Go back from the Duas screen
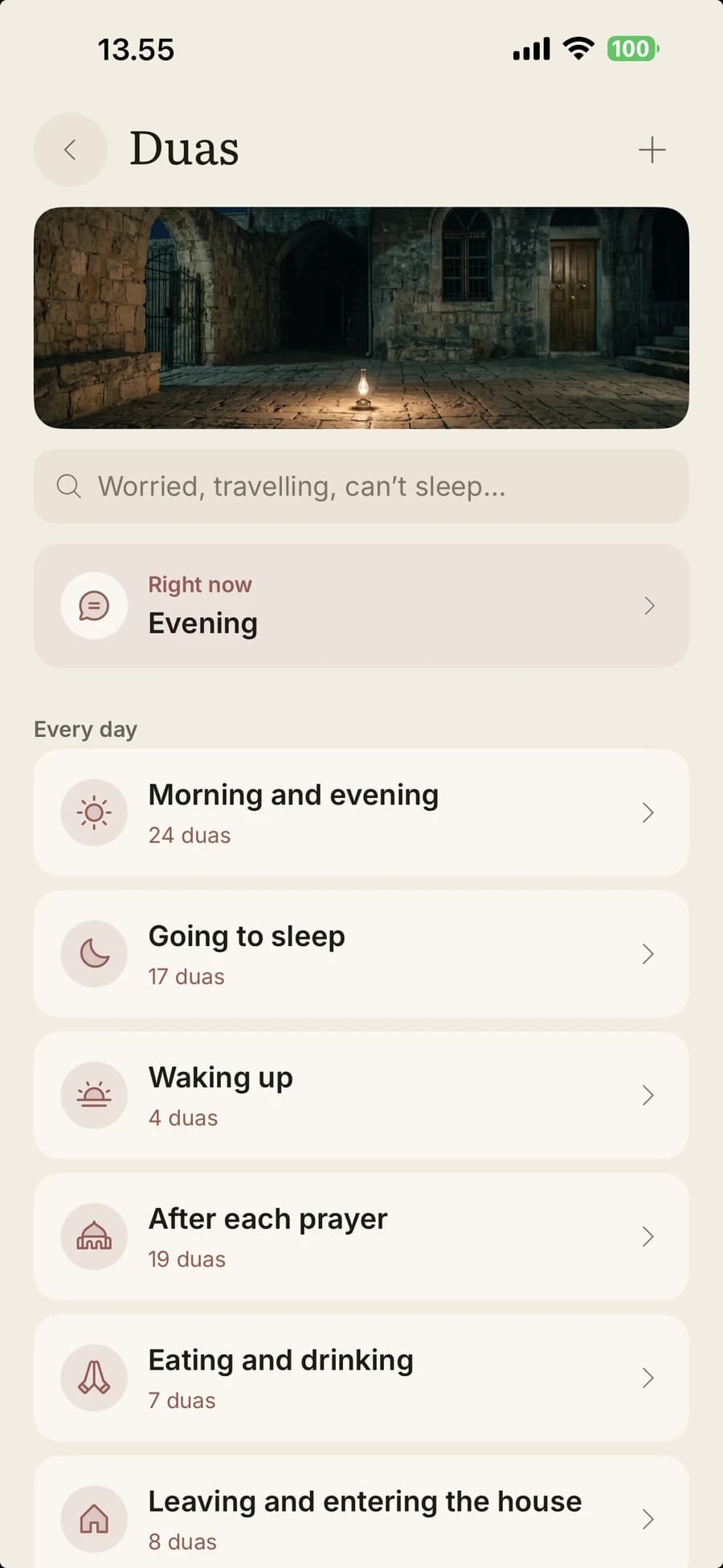The image size is (723, 1568). [x=71, y=149]
